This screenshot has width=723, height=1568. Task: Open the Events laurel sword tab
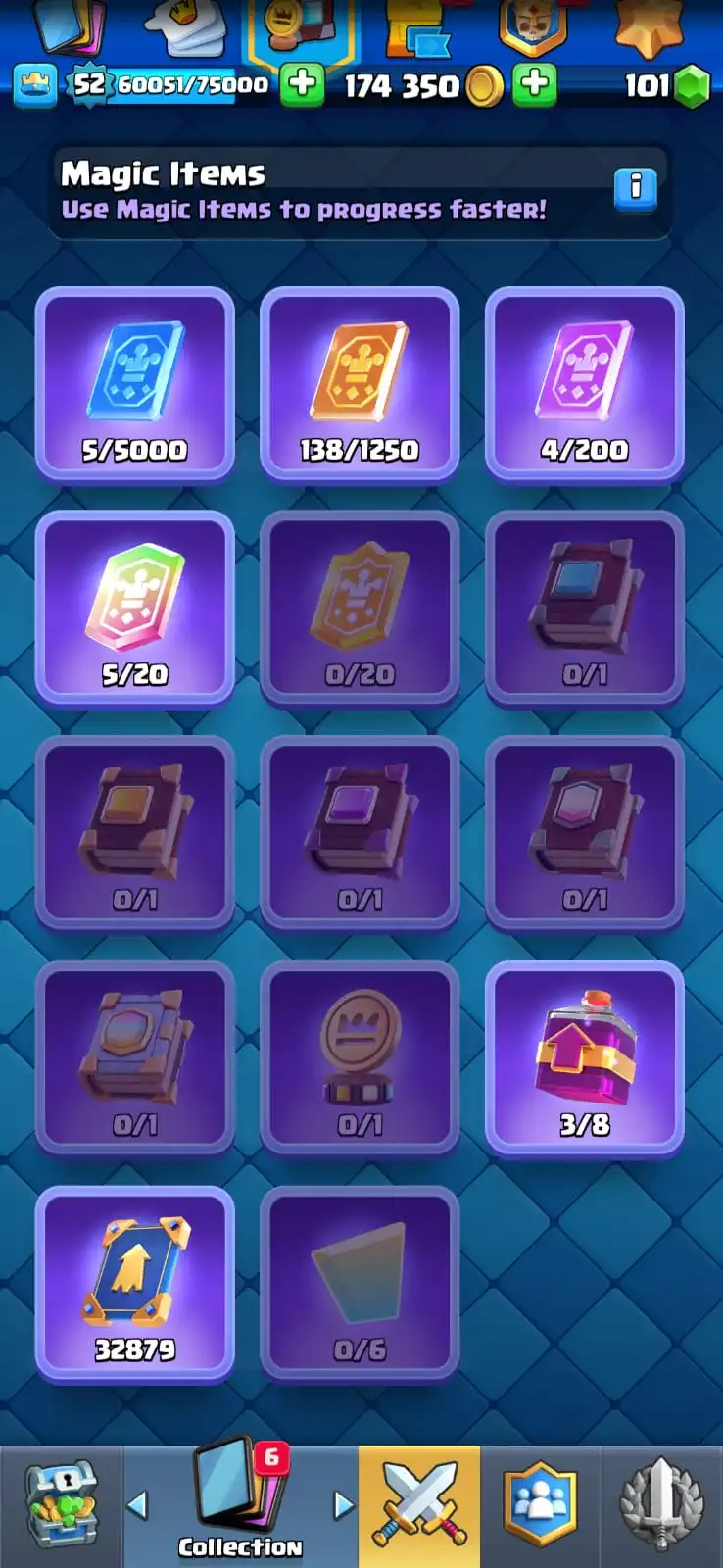(x=661, y=1505)
